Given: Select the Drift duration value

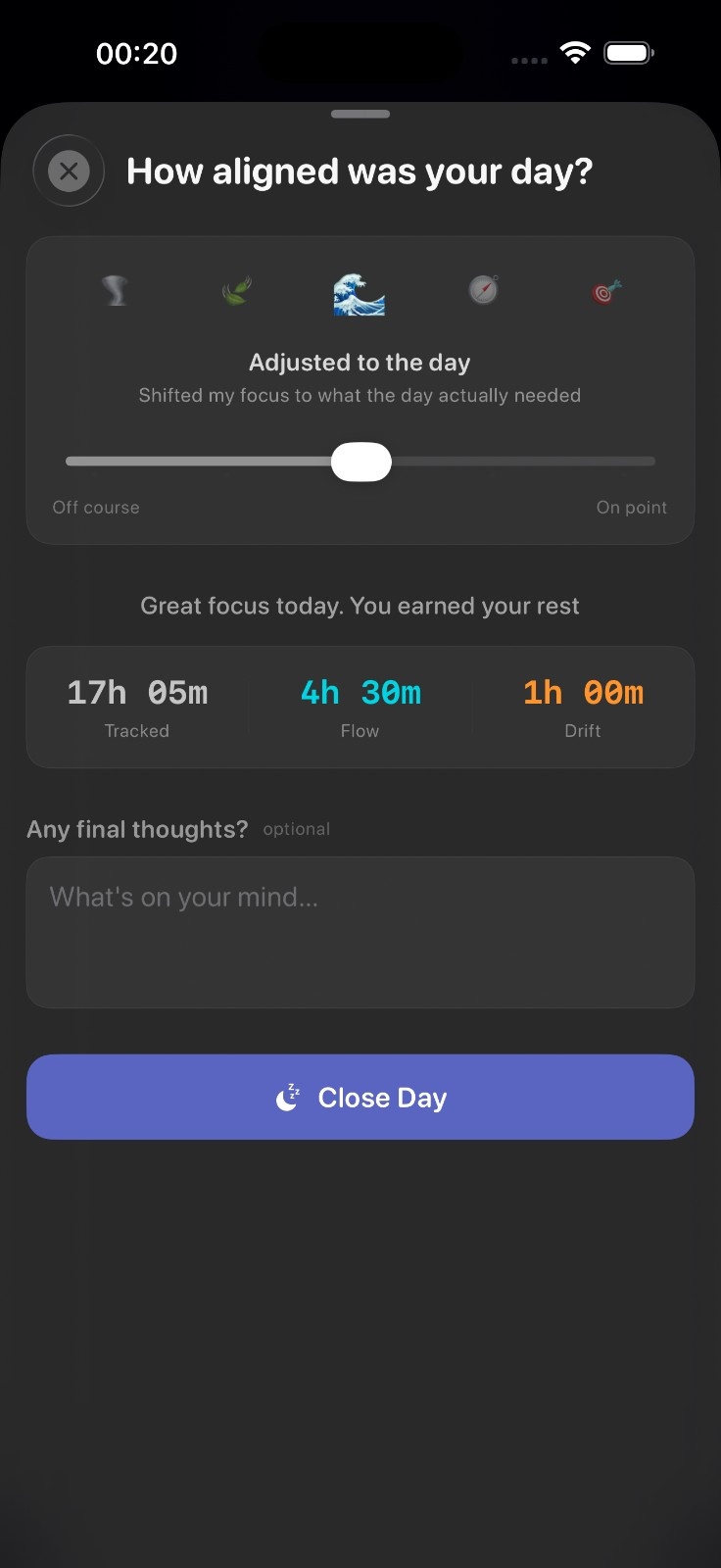Looking at the screenshot, I should (x=583, y=692).
